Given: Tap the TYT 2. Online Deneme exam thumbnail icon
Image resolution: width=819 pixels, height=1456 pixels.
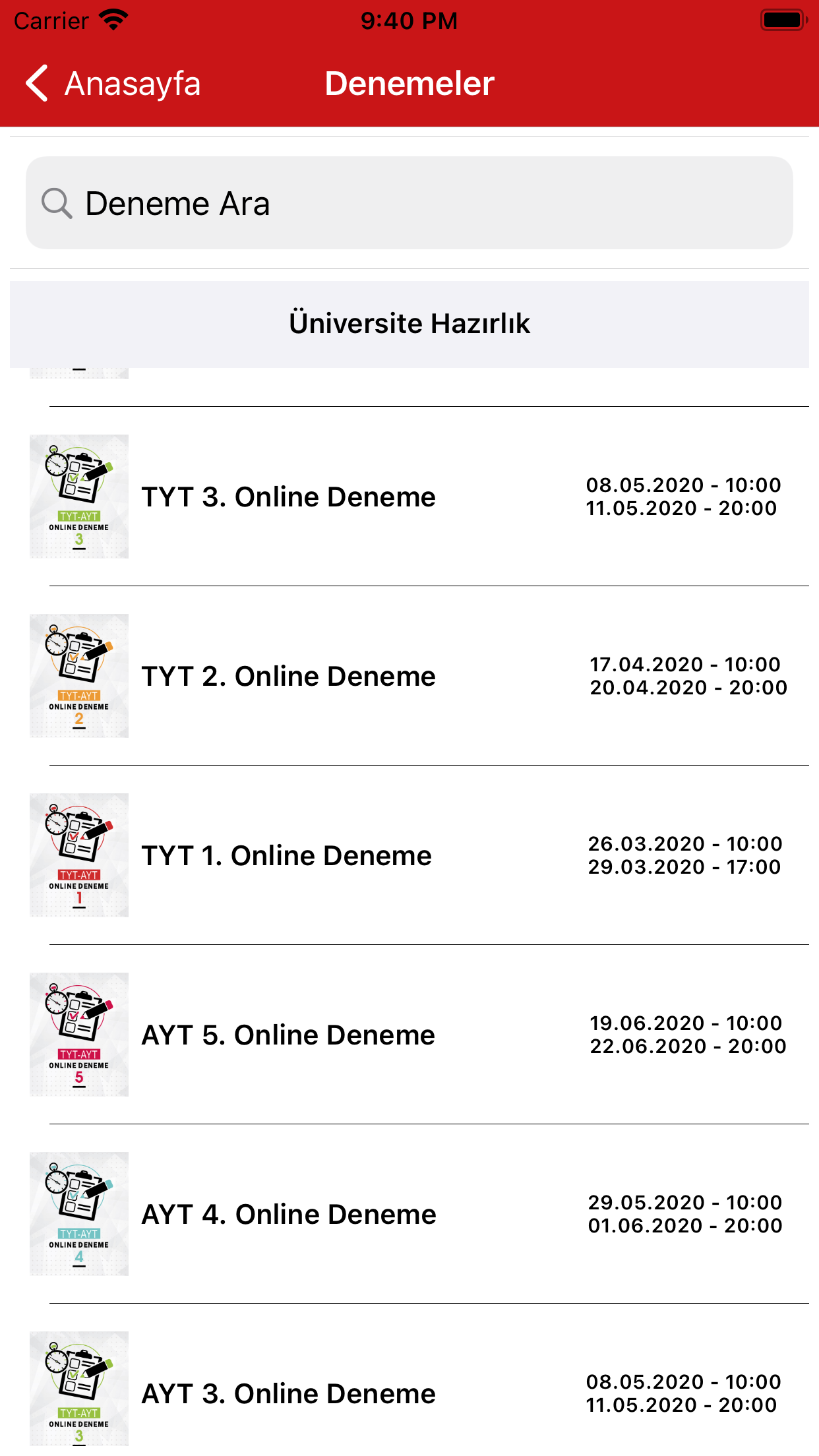Looking at the screenshot, I should pos(78,675).
